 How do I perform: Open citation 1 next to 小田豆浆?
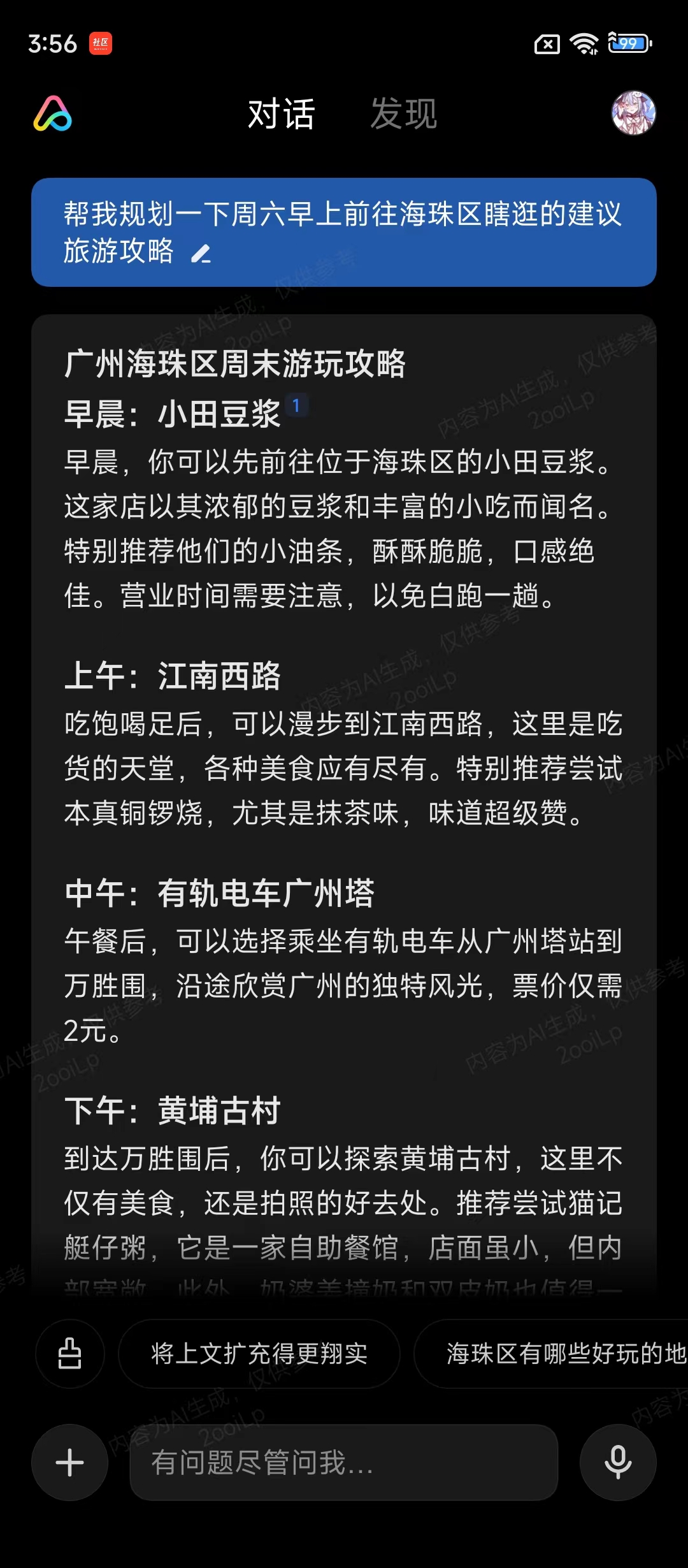click(295, 404)
